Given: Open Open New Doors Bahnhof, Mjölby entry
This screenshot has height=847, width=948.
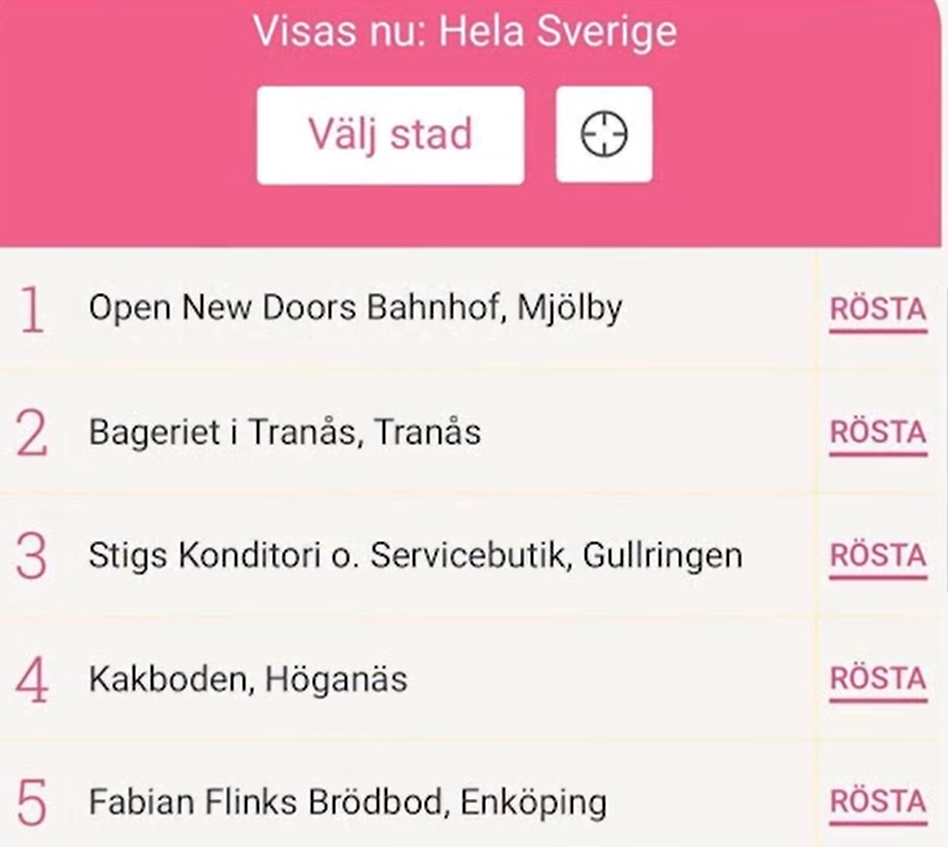Looking at the screenshot, I should click(355, 308).
